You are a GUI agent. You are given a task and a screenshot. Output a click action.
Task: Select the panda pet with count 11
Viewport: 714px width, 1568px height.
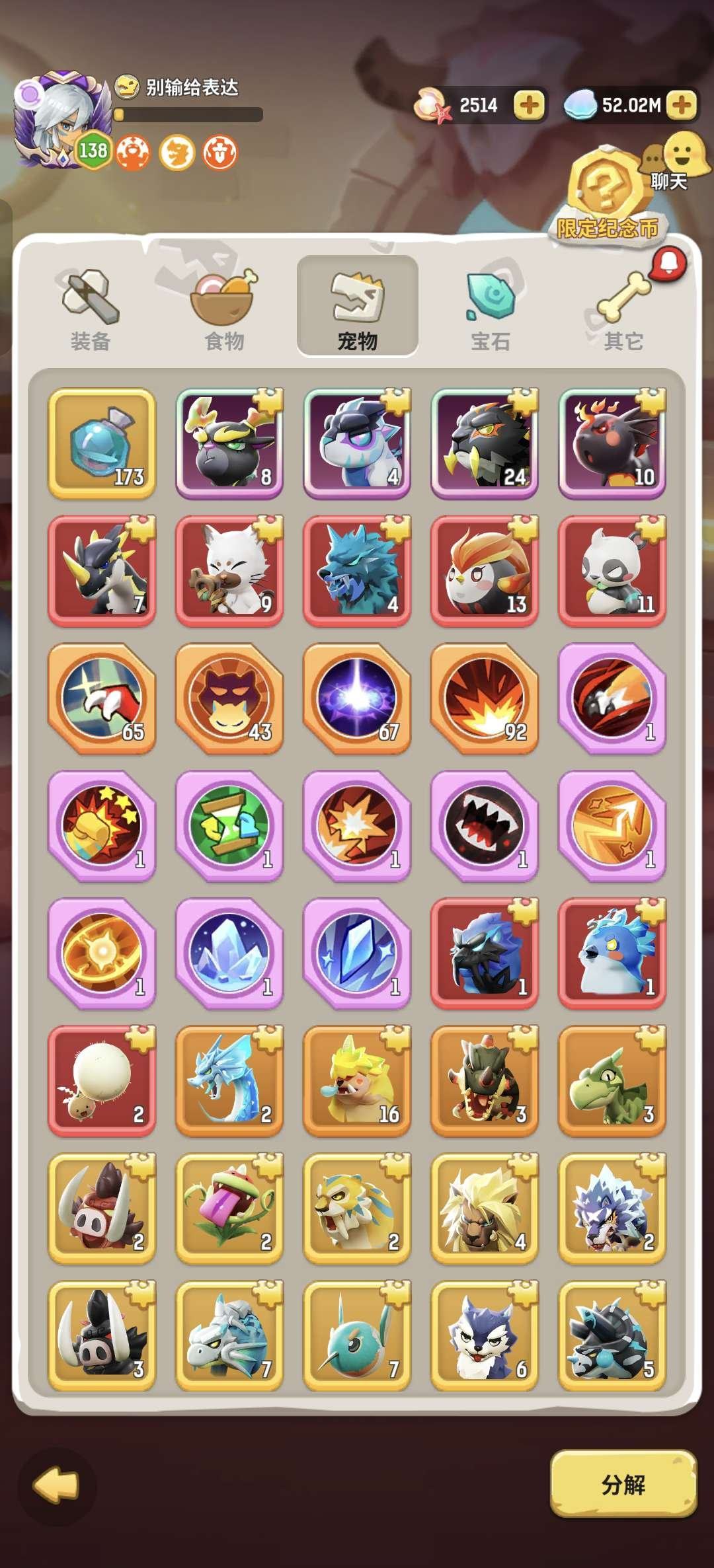click(612, 570)
